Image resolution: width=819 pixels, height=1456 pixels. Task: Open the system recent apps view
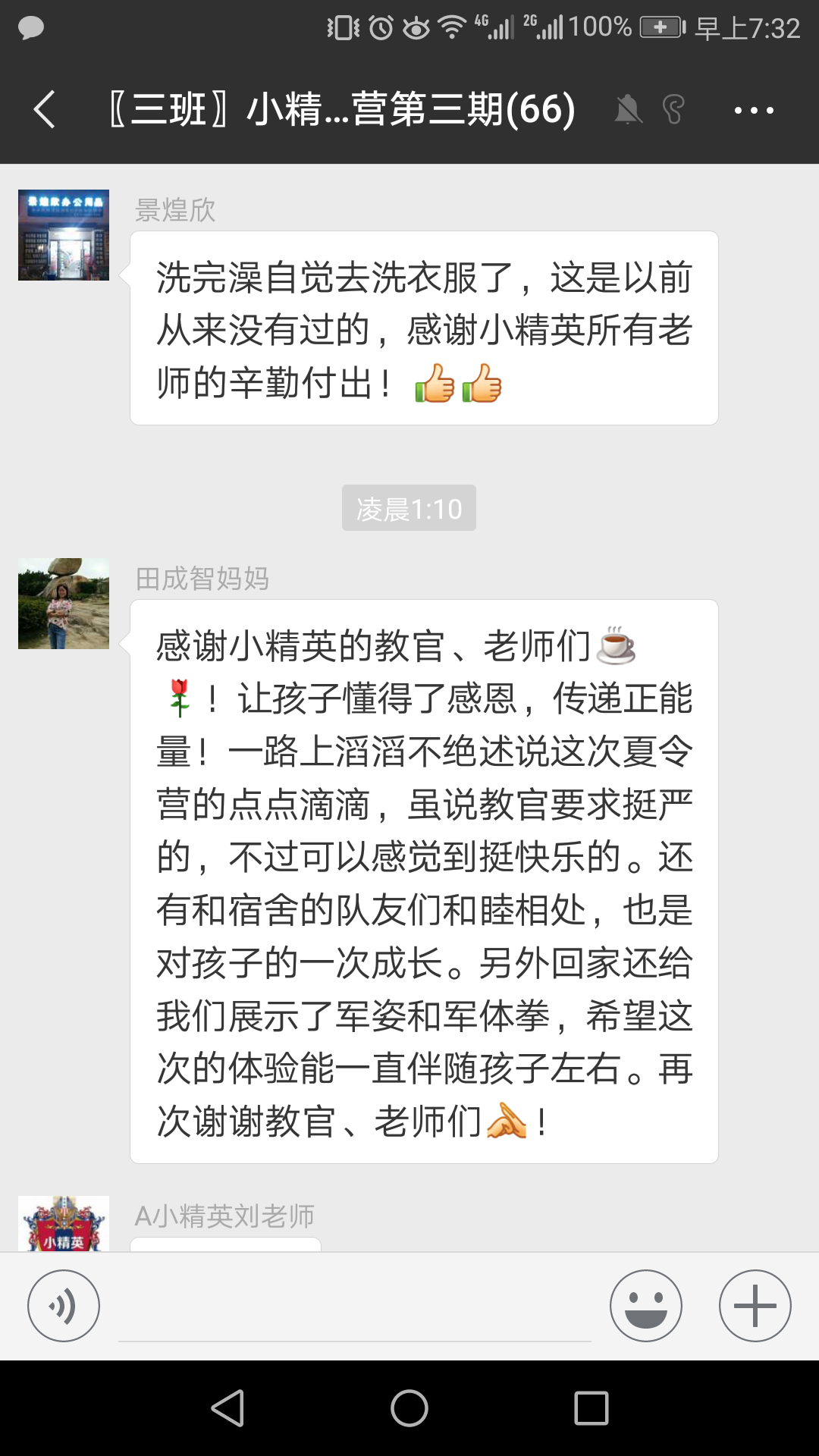click(591, 1408)
